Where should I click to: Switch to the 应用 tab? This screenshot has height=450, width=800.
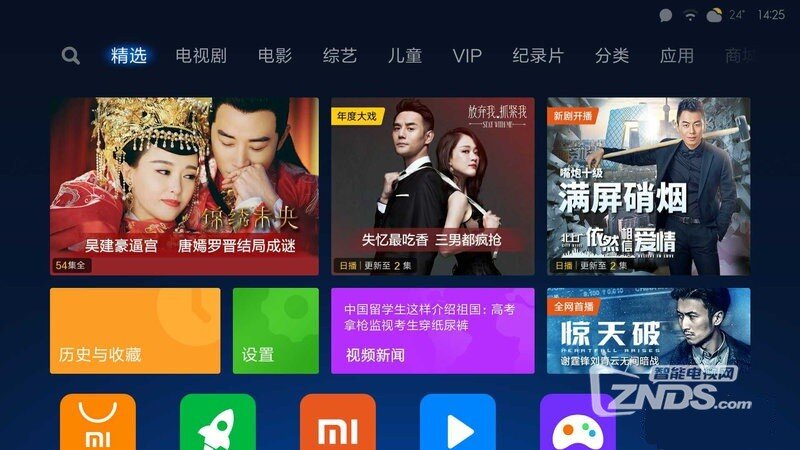click(x=677, y=56)
